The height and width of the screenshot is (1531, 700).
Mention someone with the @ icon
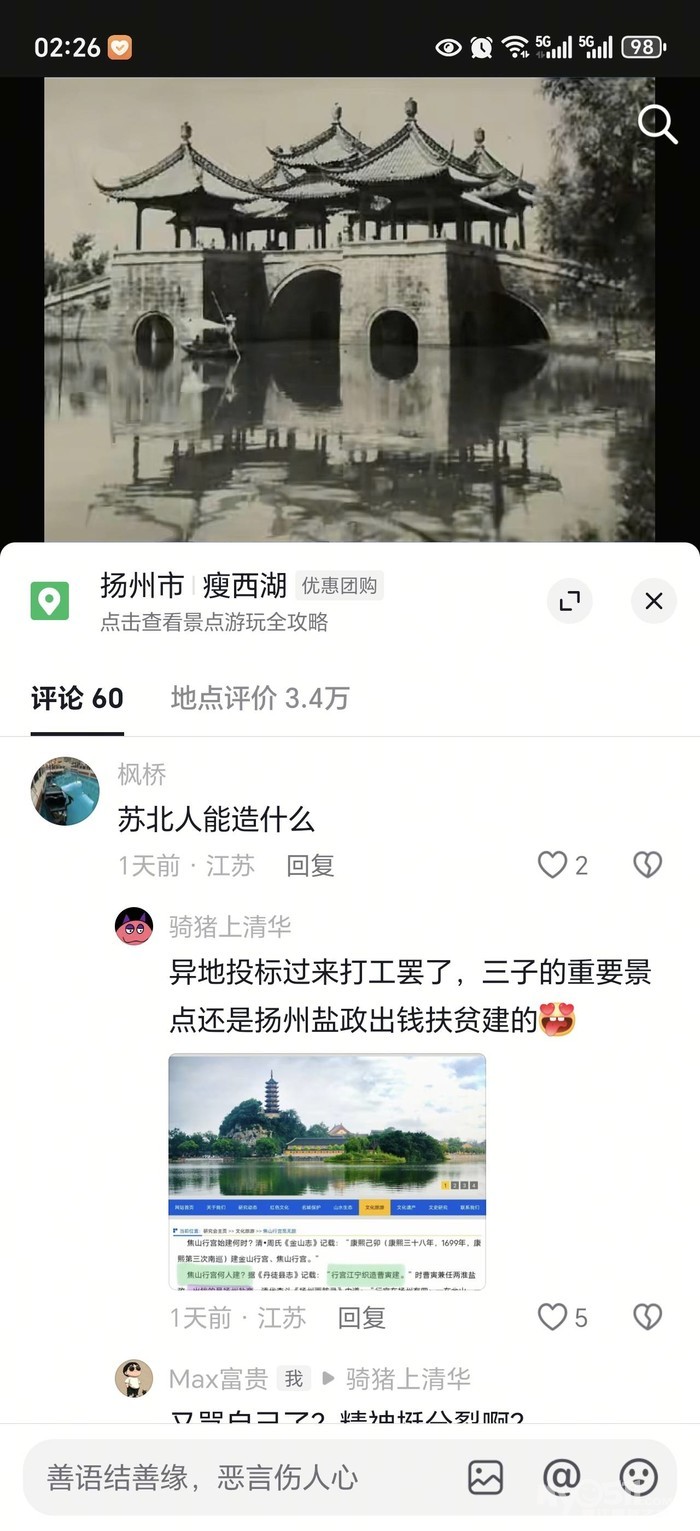tap(561, 1477)
